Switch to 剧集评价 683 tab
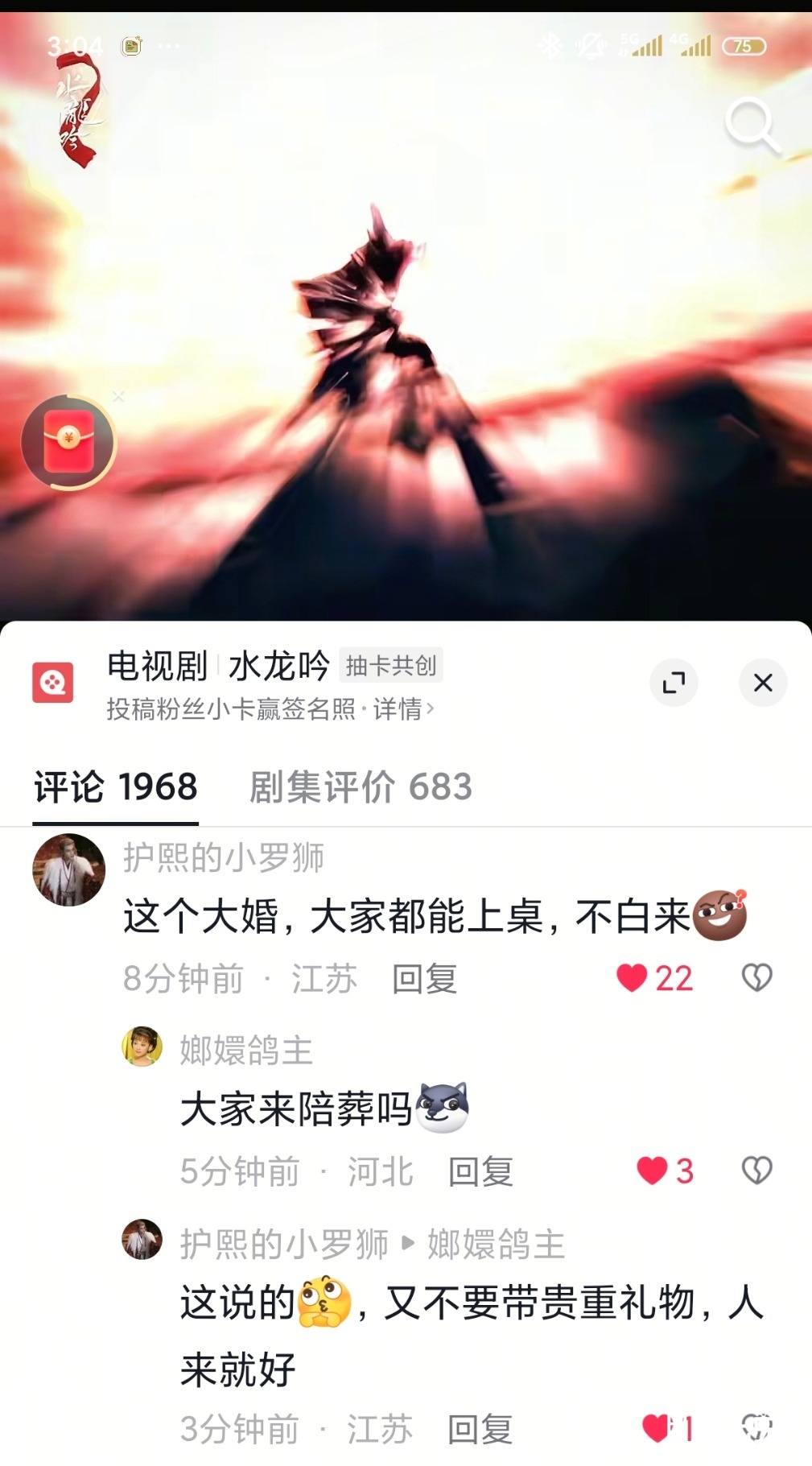The height and width of the screenshot is (1466, 812). click(360, 787)
